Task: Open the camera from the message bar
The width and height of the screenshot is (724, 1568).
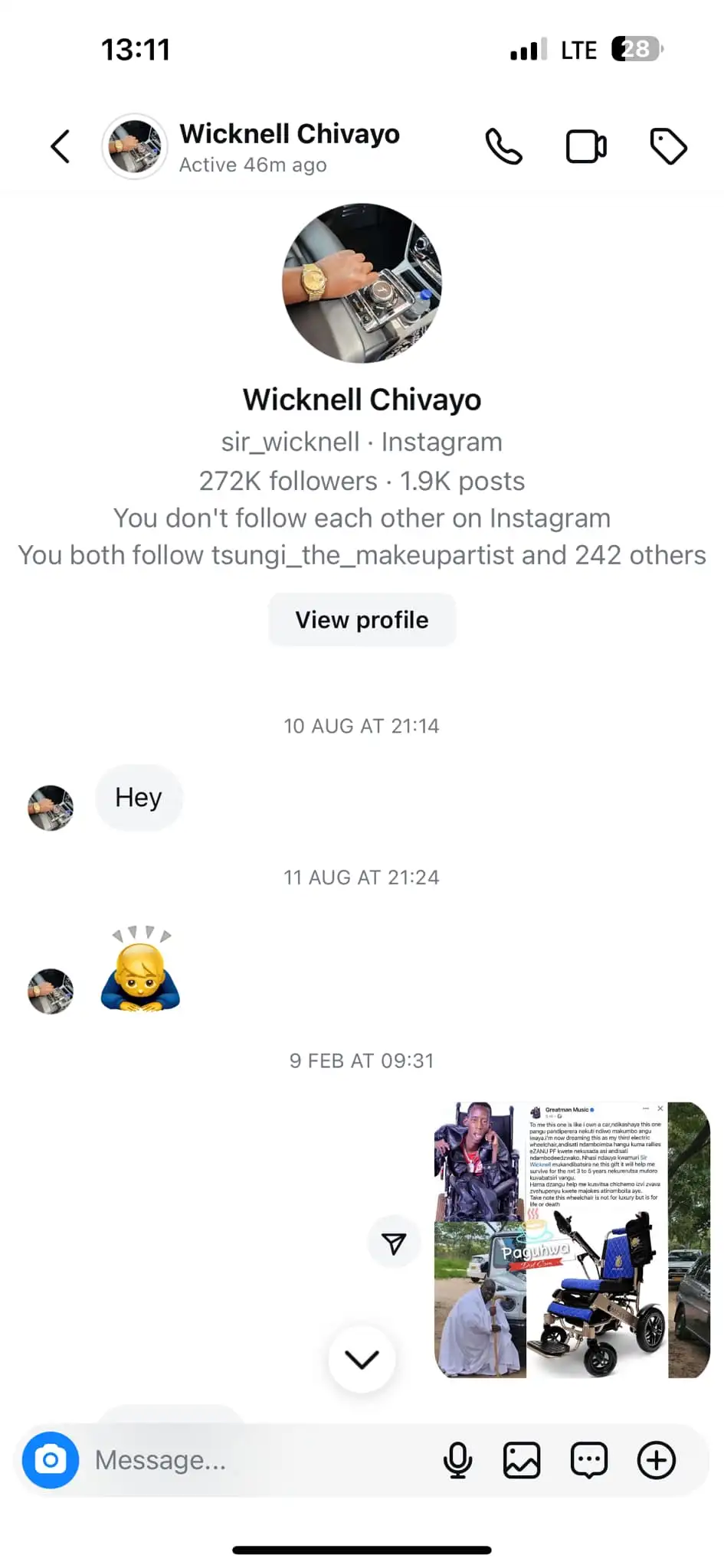Action: tap(51, 1460)
